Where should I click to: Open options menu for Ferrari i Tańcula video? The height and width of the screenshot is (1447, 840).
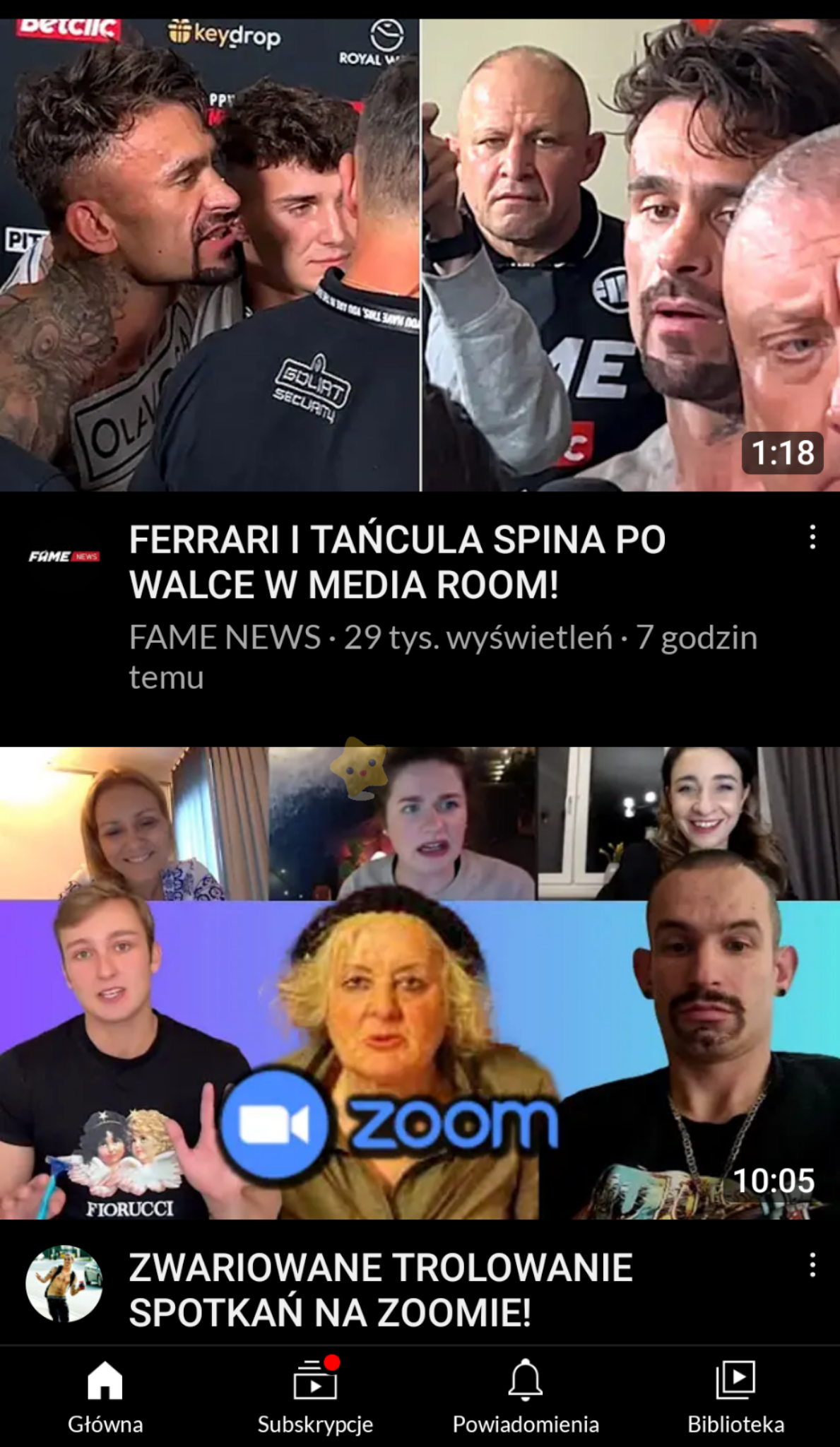(x=812, y=537)
